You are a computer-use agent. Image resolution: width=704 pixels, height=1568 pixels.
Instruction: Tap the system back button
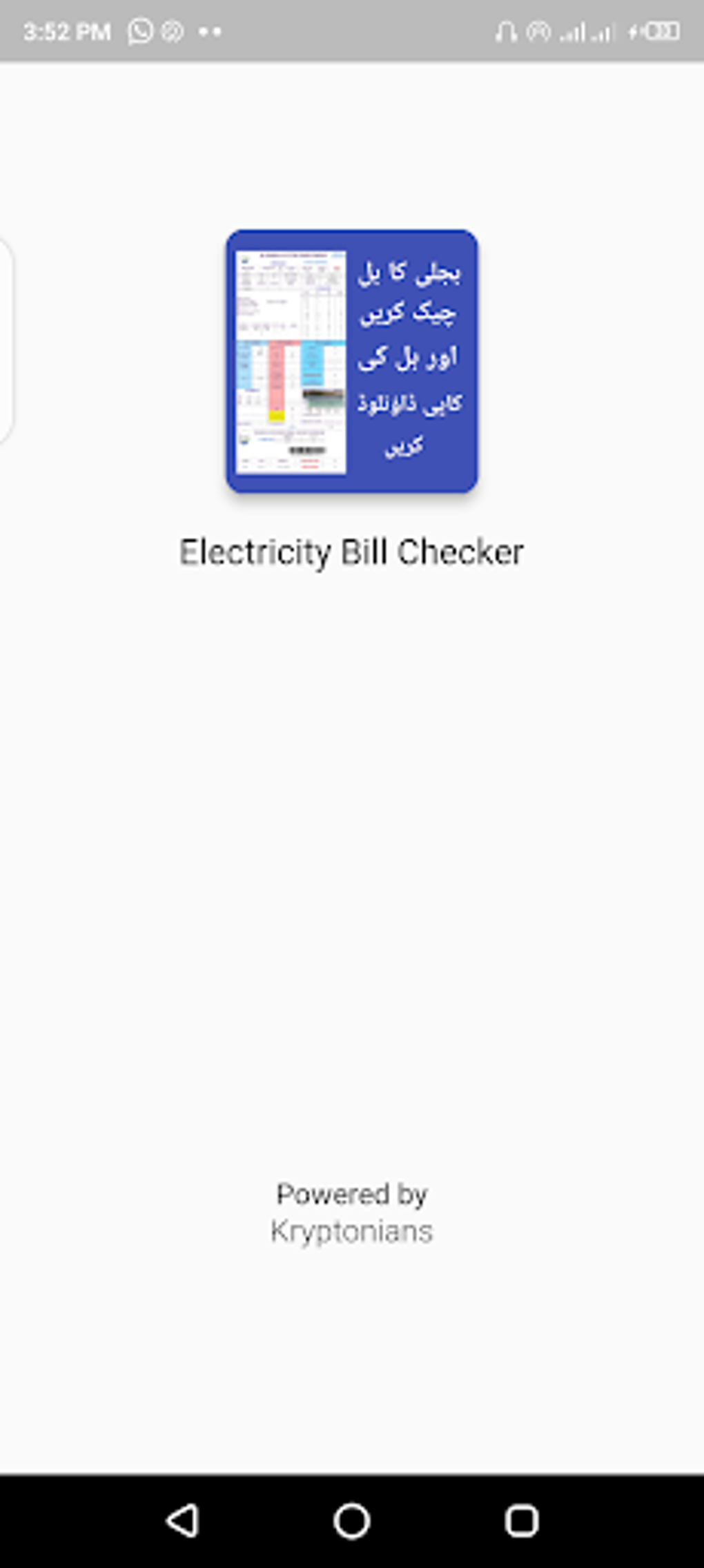tap(183, 1520)
